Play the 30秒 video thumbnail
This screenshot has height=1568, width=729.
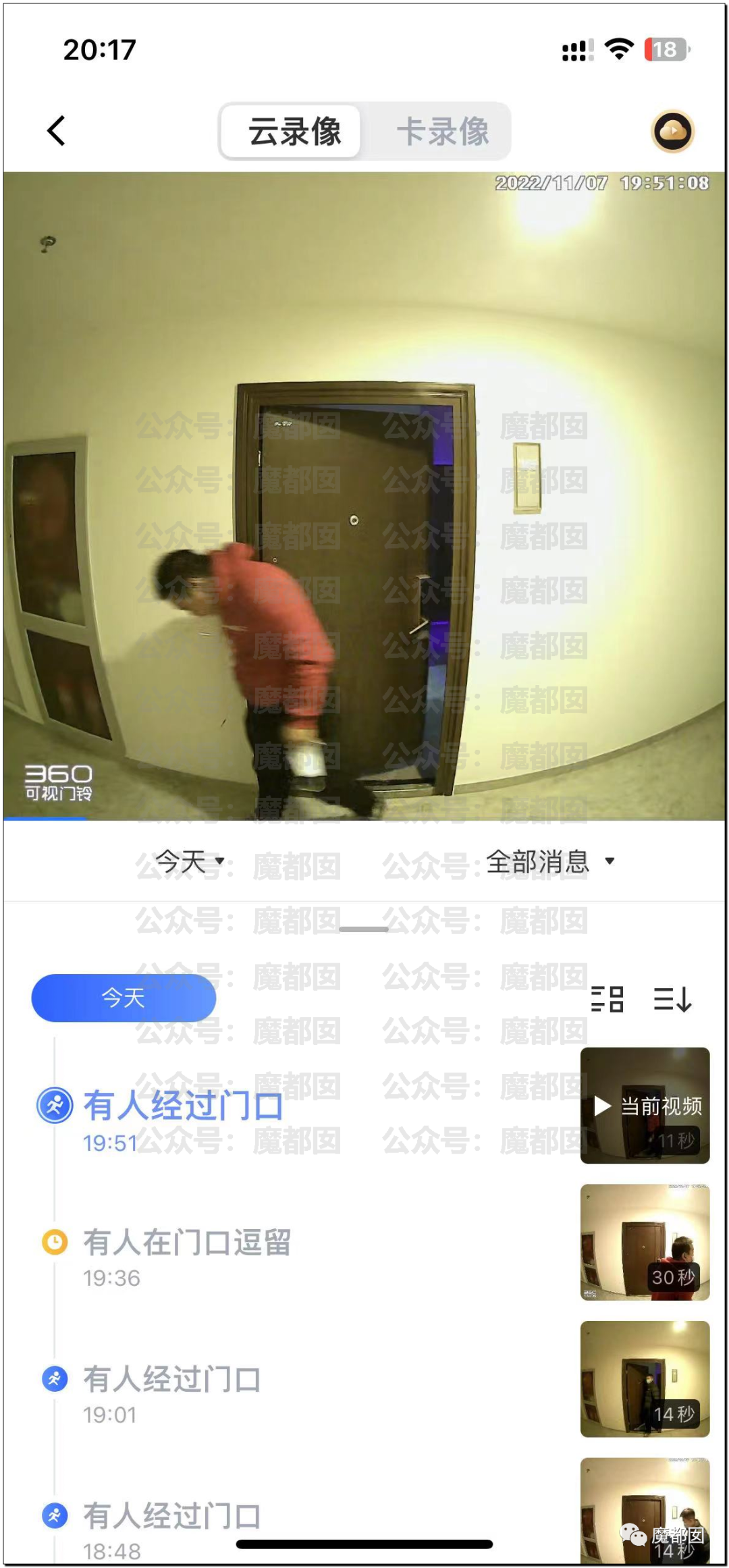point(645,1242)
